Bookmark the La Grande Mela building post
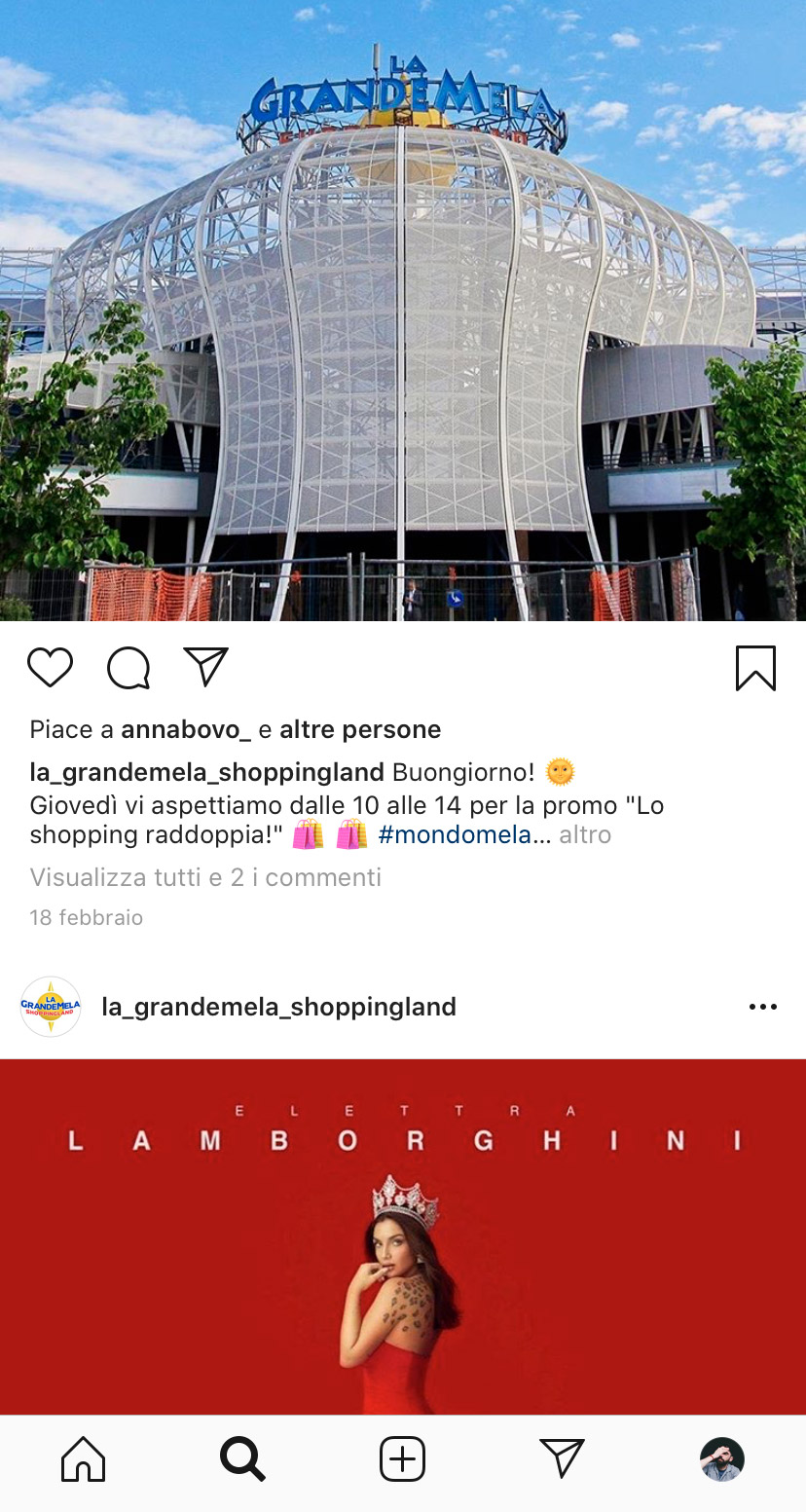 tap(755, 668)
